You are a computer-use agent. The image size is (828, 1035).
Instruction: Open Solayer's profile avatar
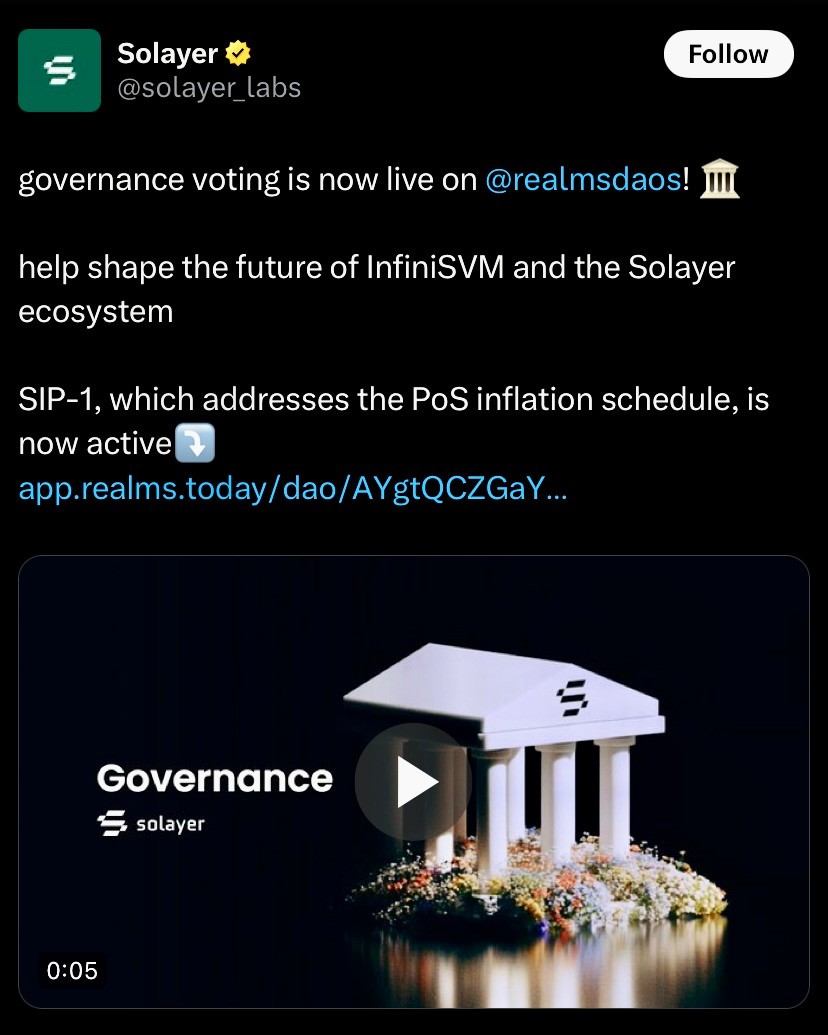coord(59,70)
